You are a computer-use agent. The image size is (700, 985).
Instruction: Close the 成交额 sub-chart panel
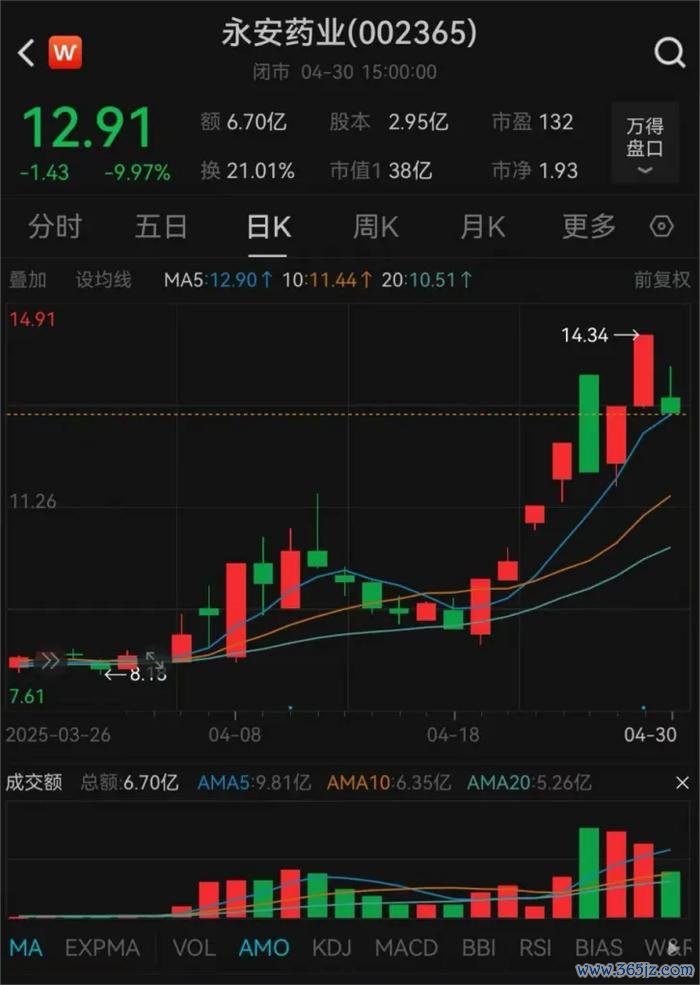682,782
